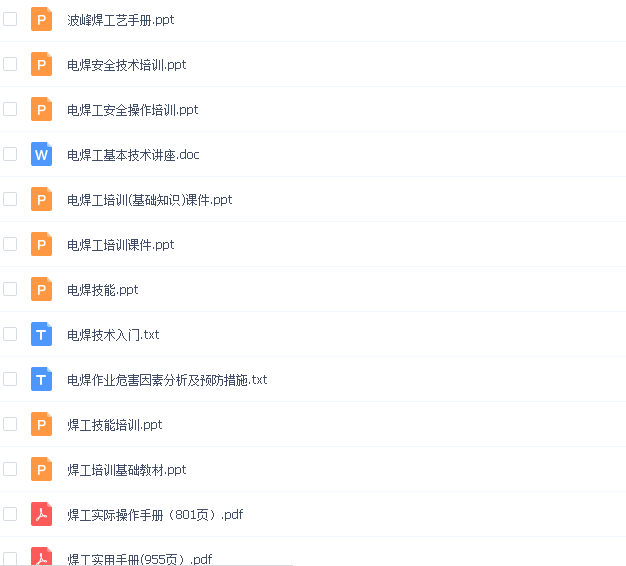Tick the checkbox for 电焊工培训课件.ppt
626x566 pixels.
click(x=10, y=244)
